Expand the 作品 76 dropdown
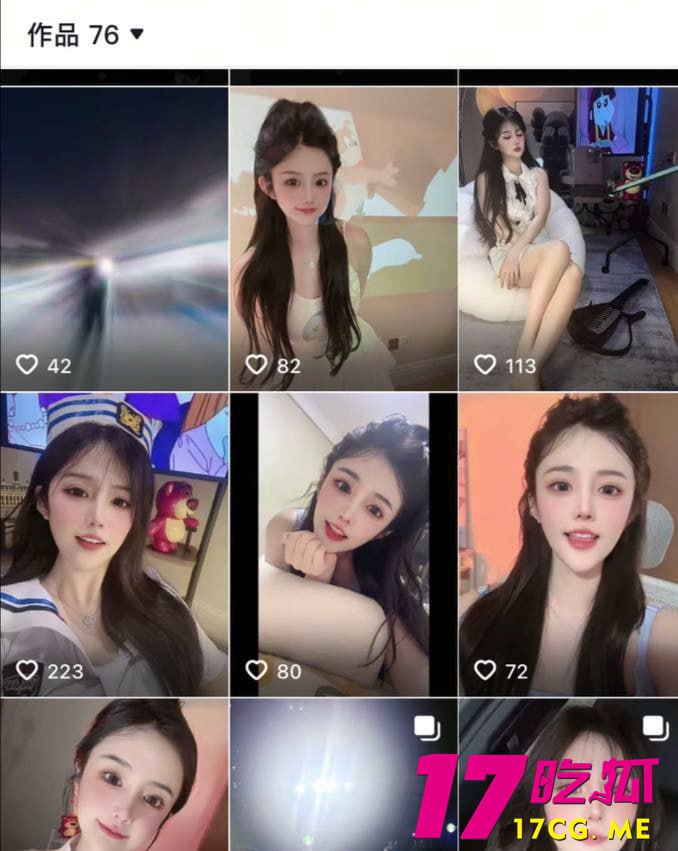The height and width of the screenshot is (851, 678). pos(137,34)
